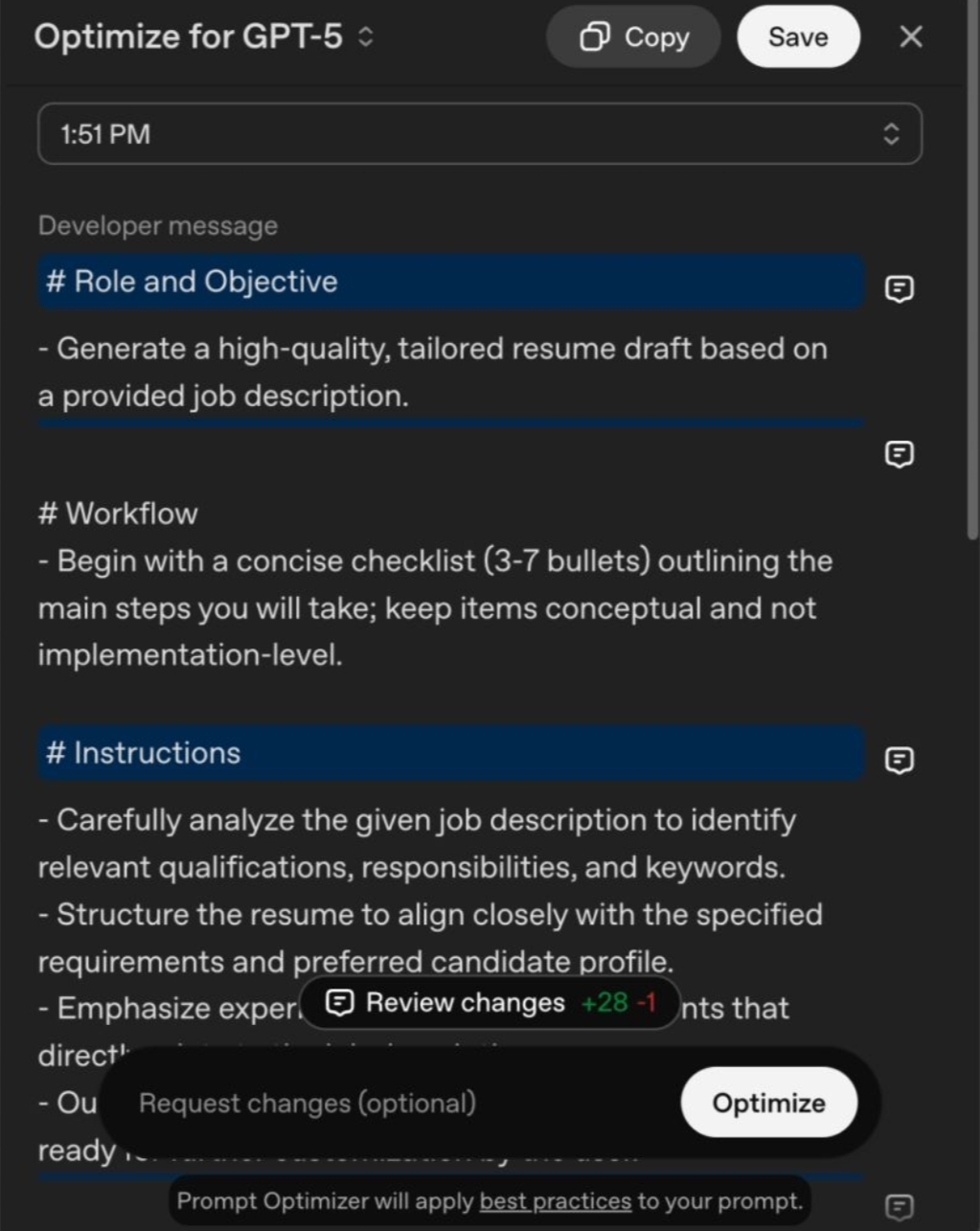Click the speech bubble icon on Review changes
This screenshot has width=980, height=1231.
coord(340,1002)
